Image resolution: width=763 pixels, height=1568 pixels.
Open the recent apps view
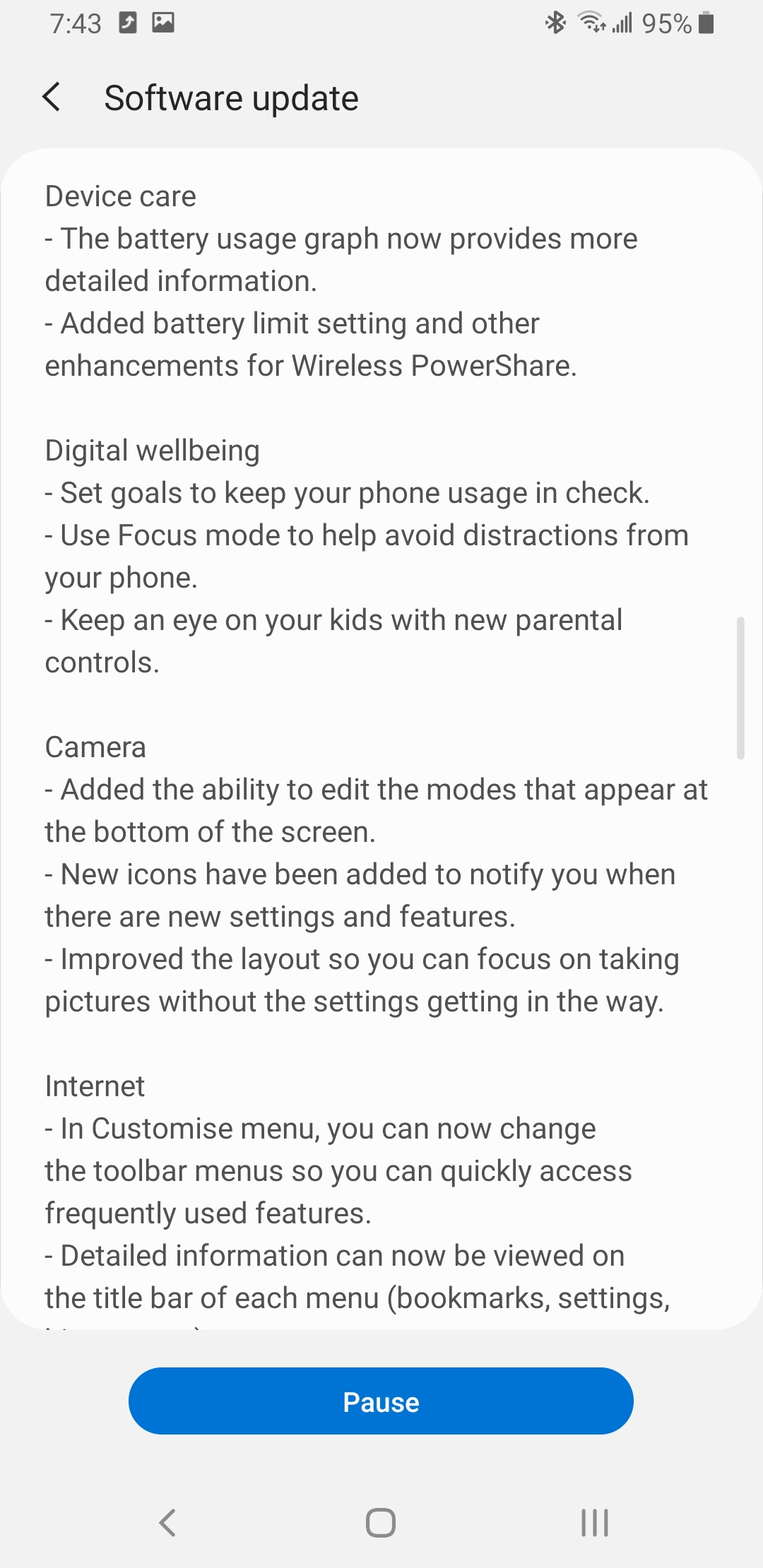click(x=594, y=1523)
